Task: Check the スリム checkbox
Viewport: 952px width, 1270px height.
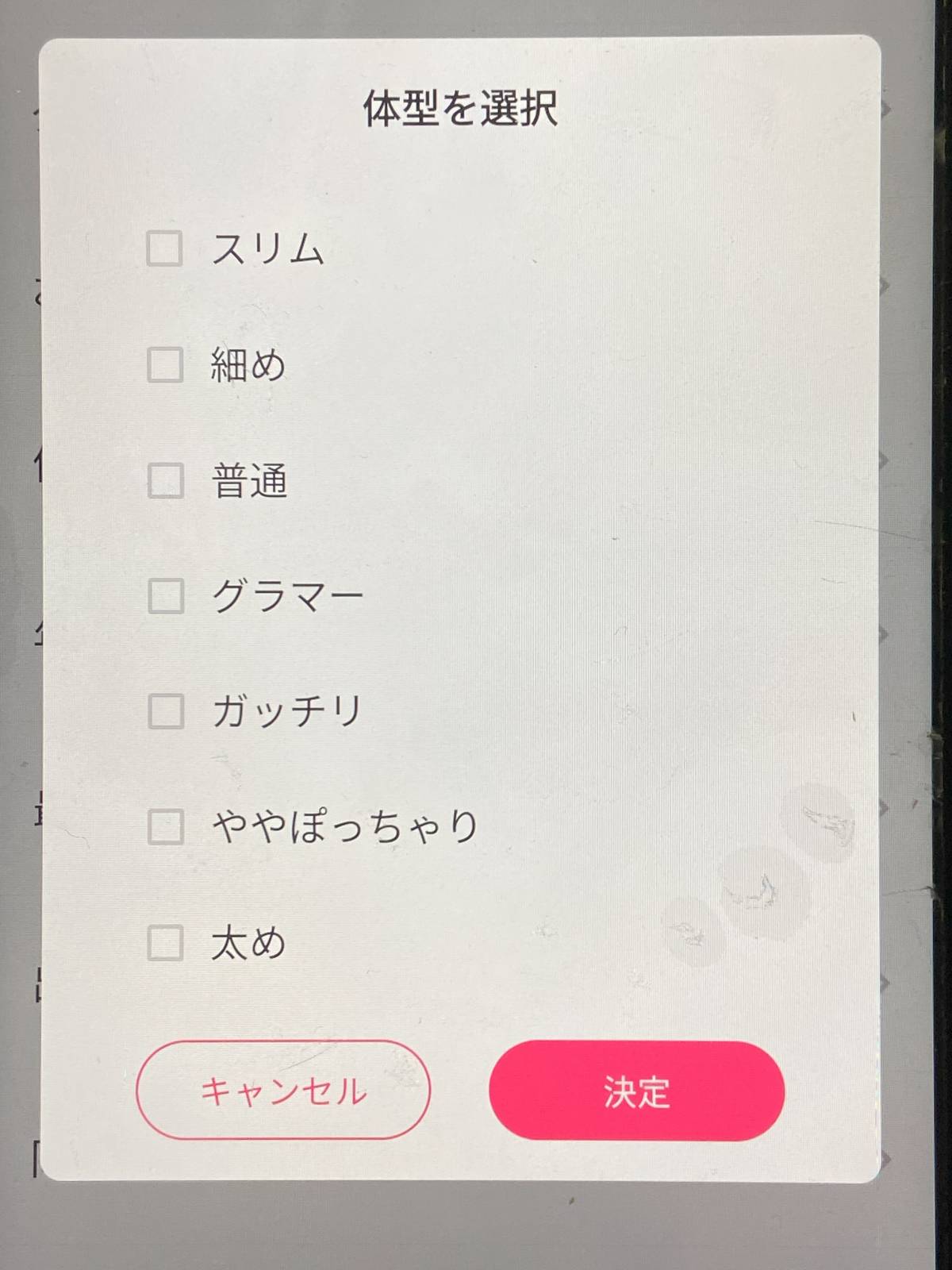Action: click(165, 248)
